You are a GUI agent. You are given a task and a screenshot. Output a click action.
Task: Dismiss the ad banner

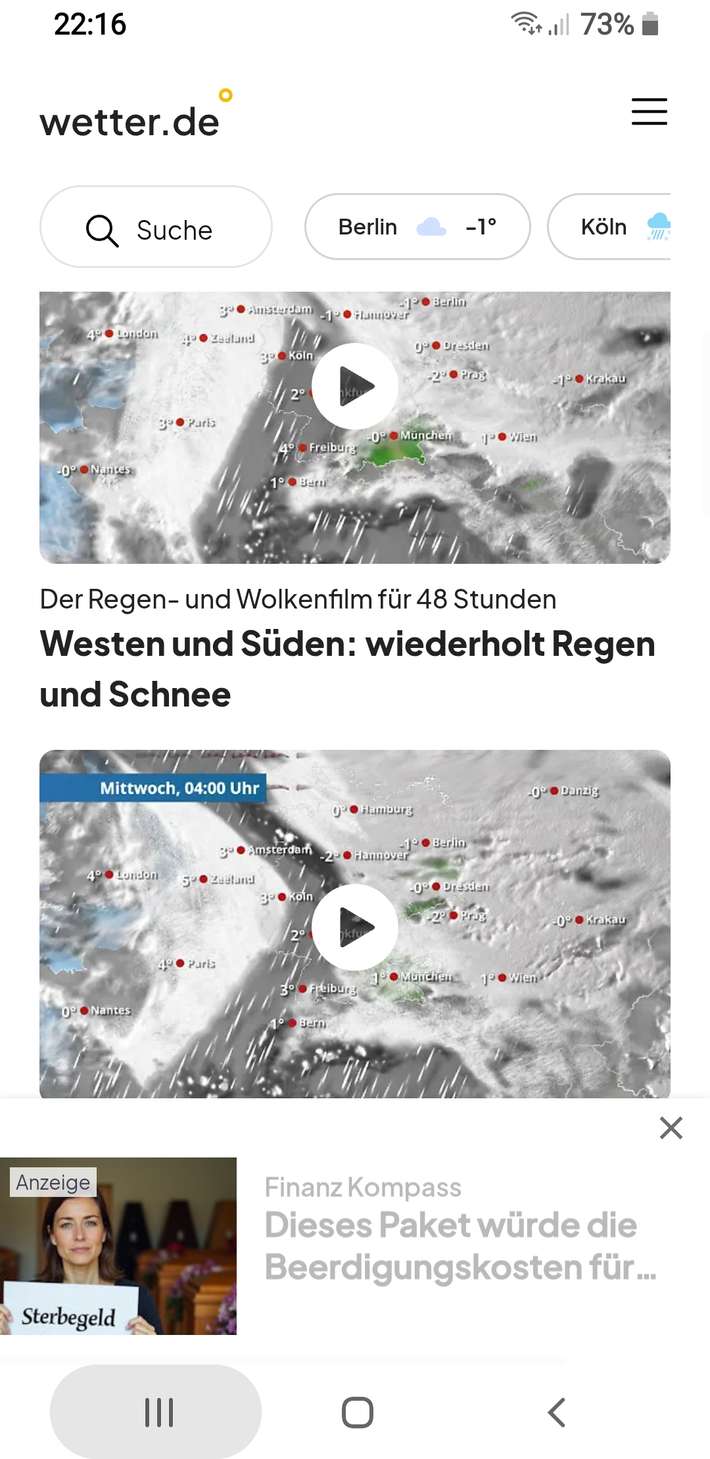point(671,1128)
